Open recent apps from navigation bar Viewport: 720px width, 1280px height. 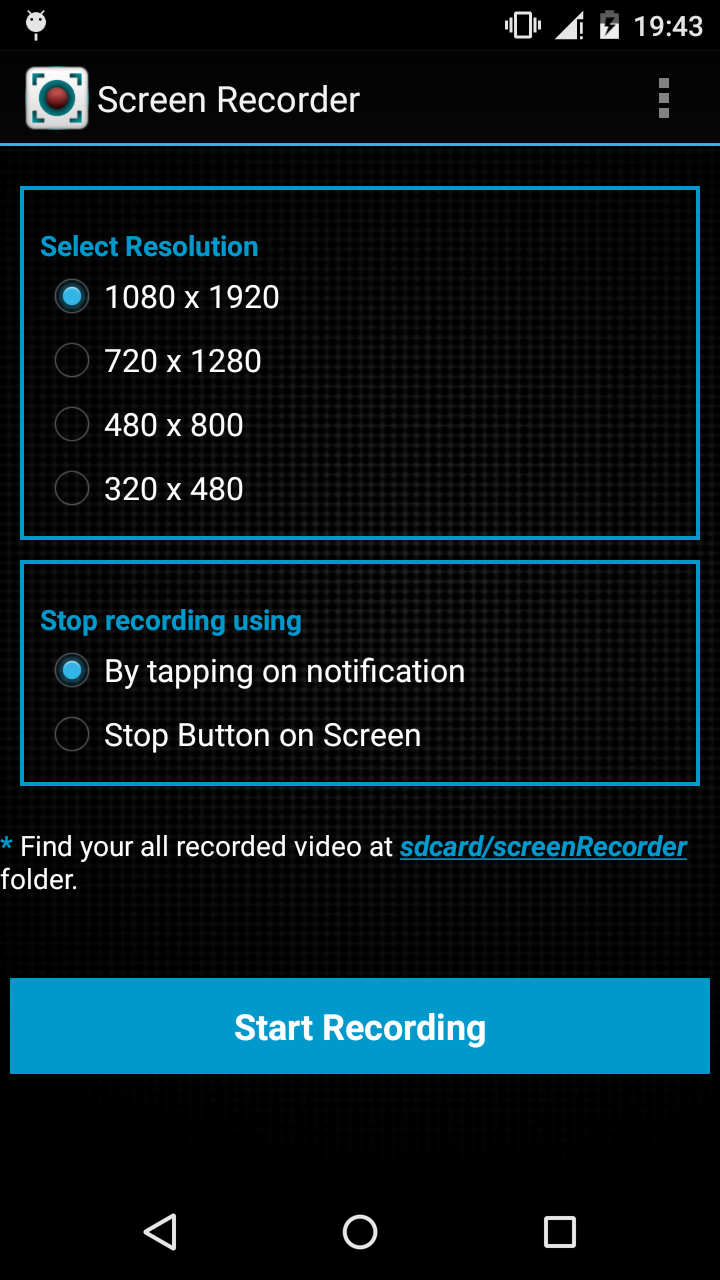pyautogui.click(x=560, y=1232)
